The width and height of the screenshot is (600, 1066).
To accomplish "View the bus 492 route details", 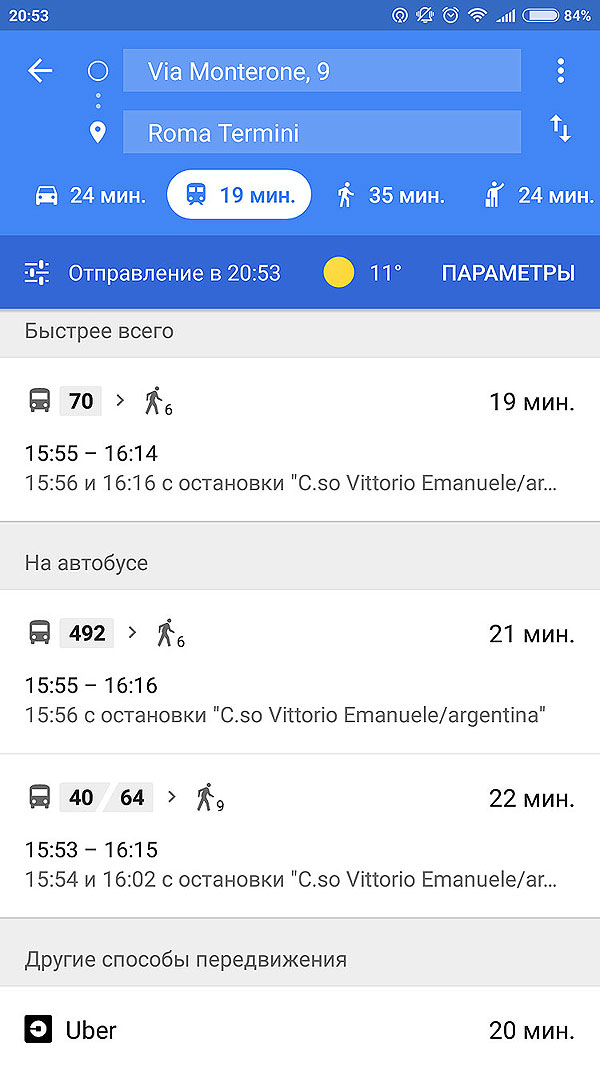I will coord(300,670).
